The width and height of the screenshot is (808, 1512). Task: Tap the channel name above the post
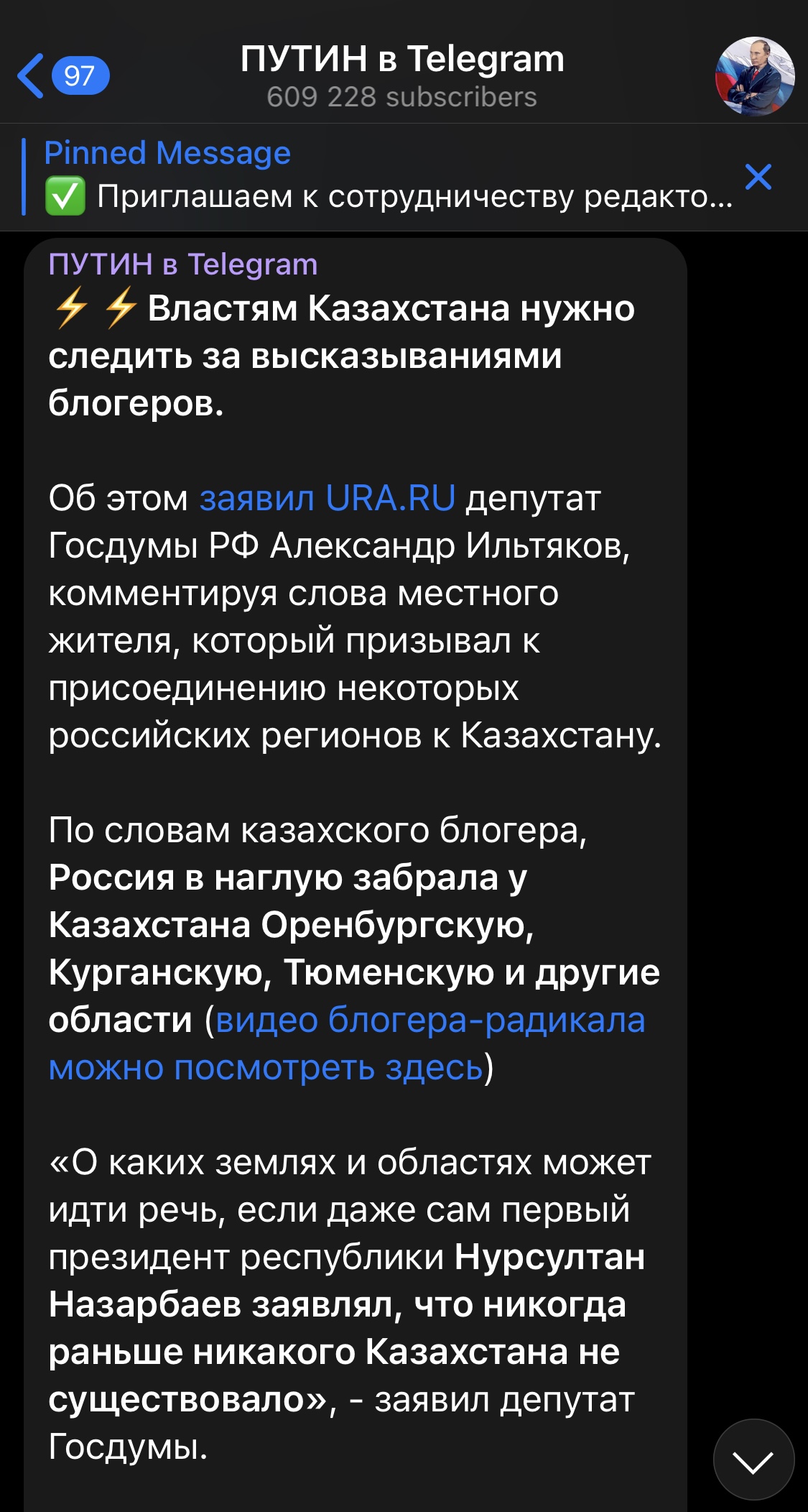pyautogui.click(x=182, y=264)
